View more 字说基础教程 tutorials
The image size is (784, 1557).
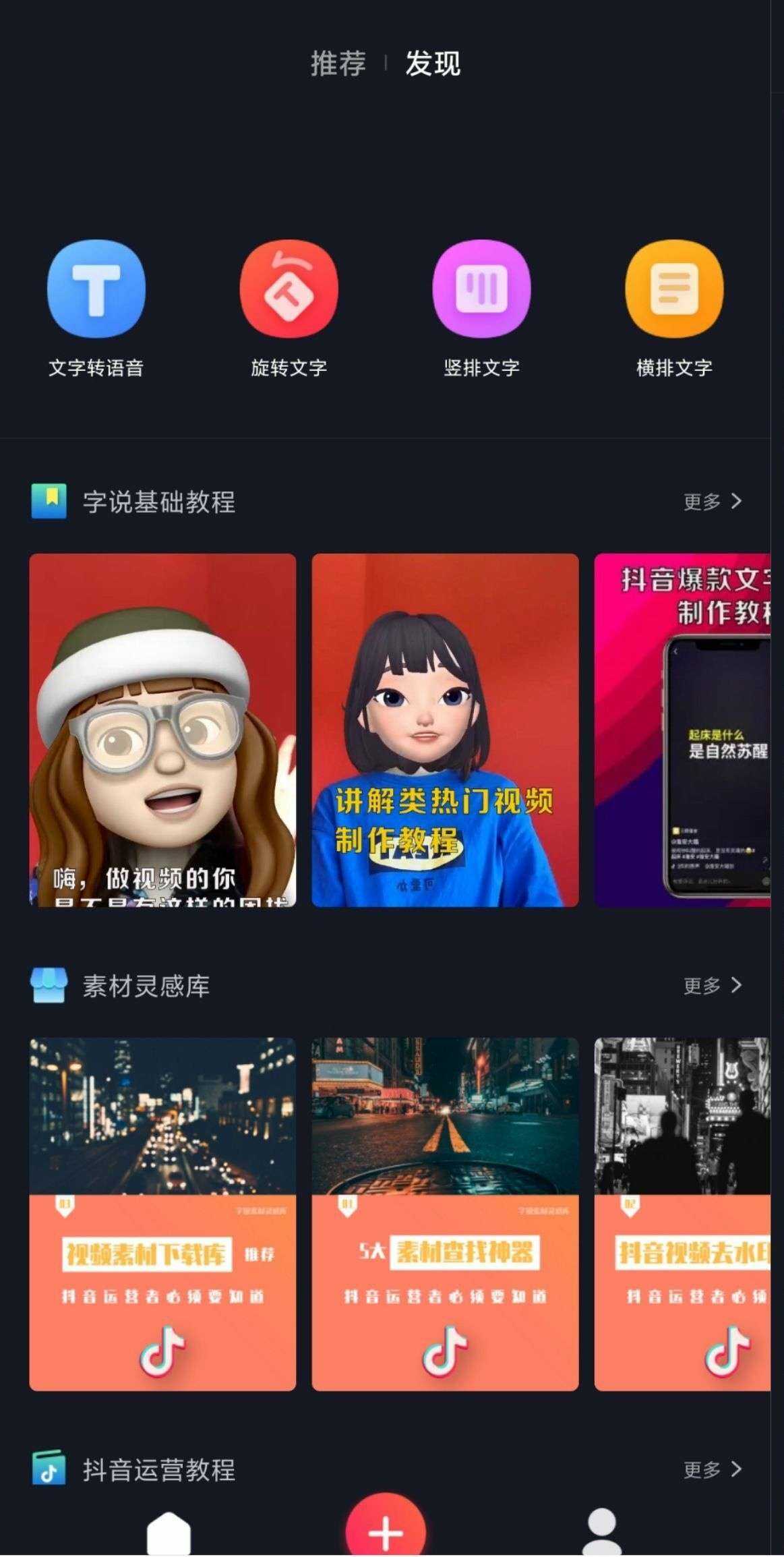click(x=712, y=502)
